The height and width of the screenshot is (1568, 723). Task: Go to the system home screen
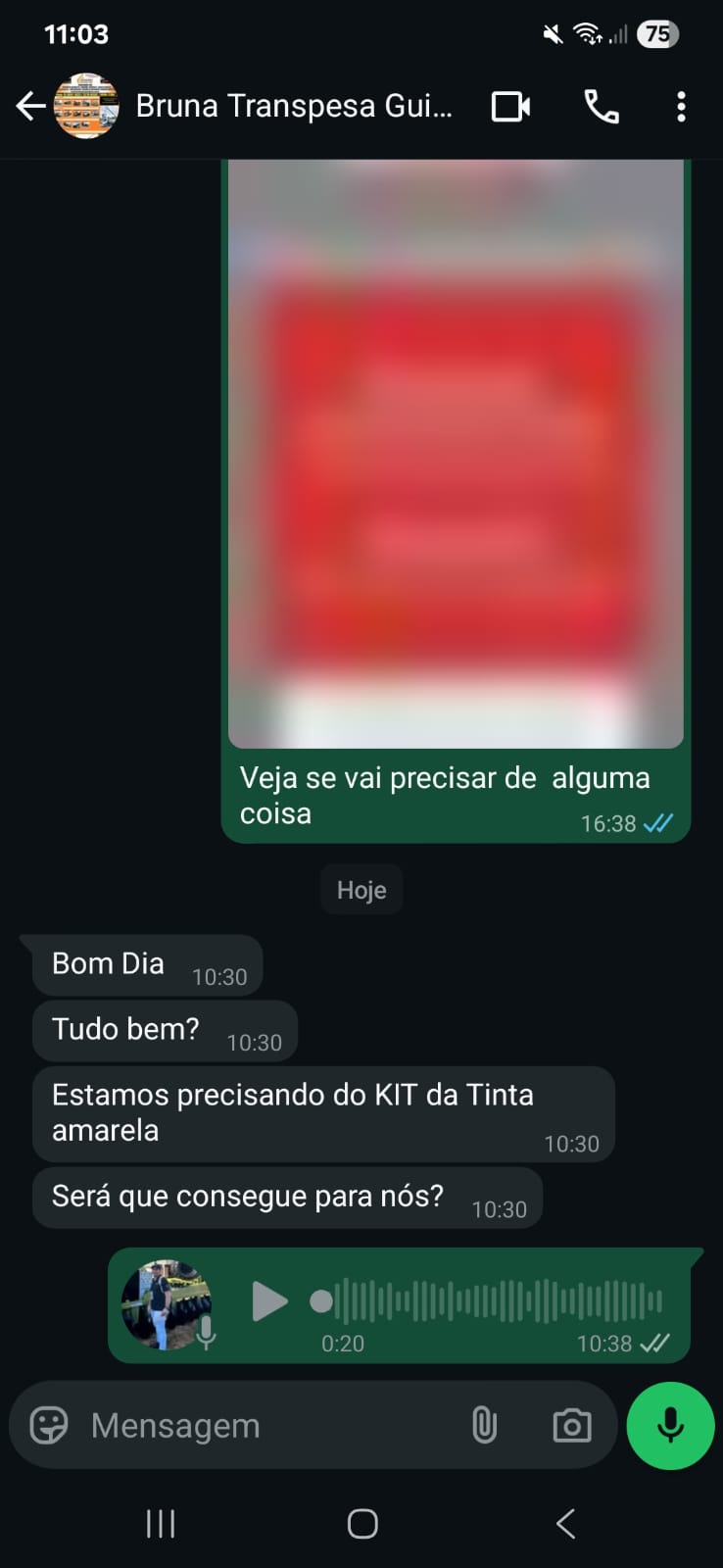[362, 1523]
